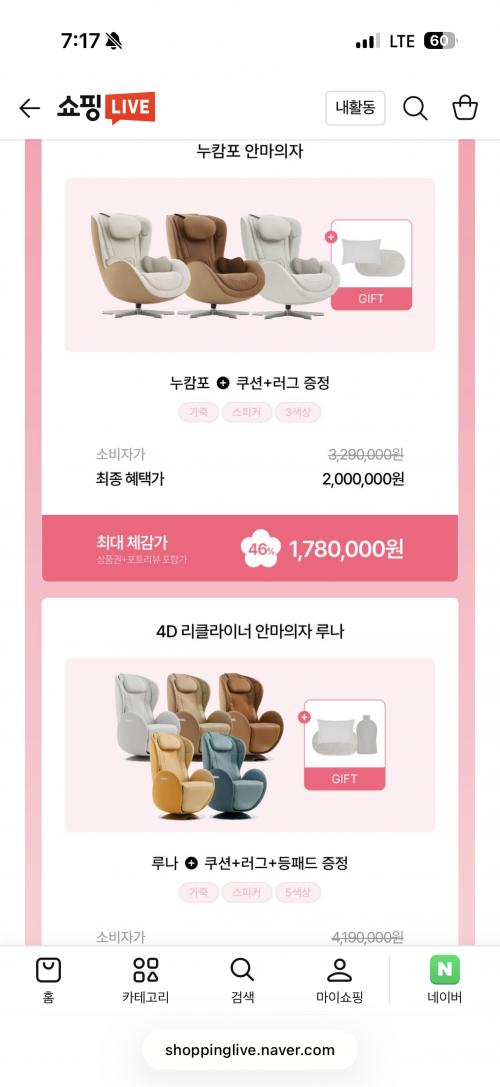500x1087 pixels.
Task: Go back with the arrow icon
Action: tap(29, 108)
